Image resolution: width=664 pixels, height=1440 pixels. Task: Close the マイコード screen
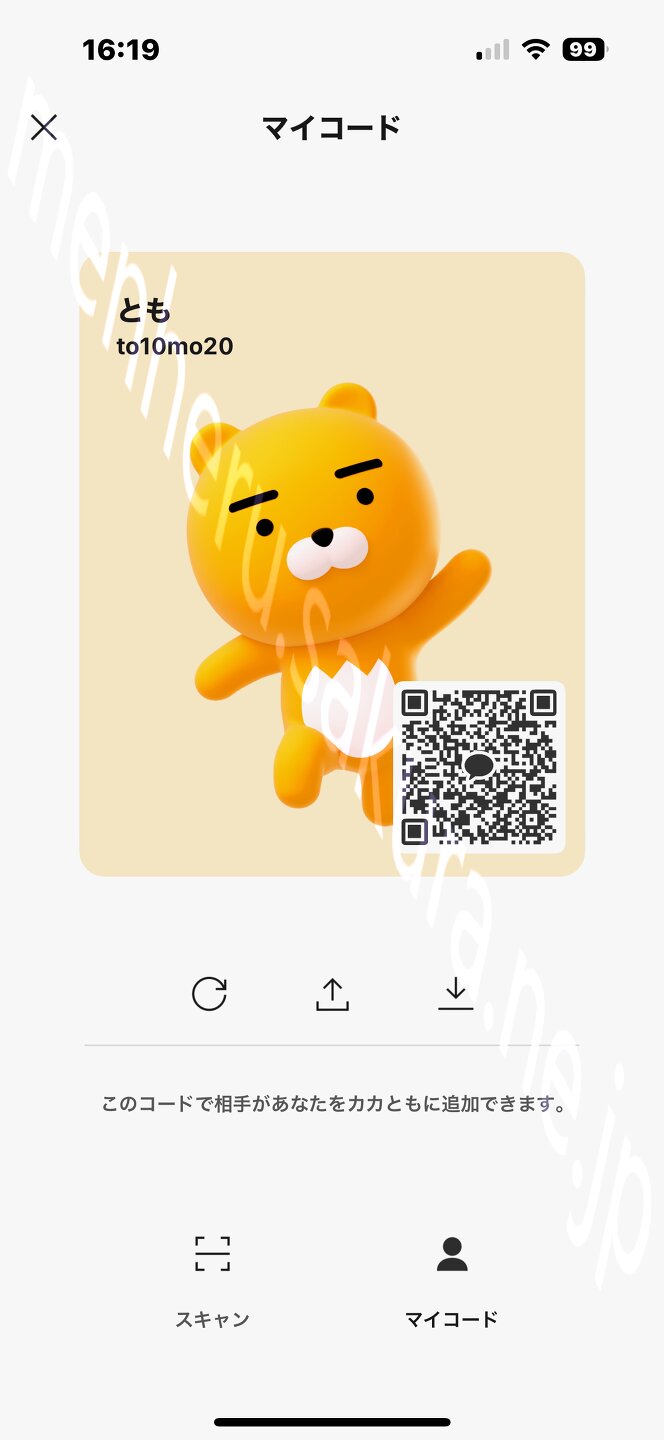click(44, 127)
